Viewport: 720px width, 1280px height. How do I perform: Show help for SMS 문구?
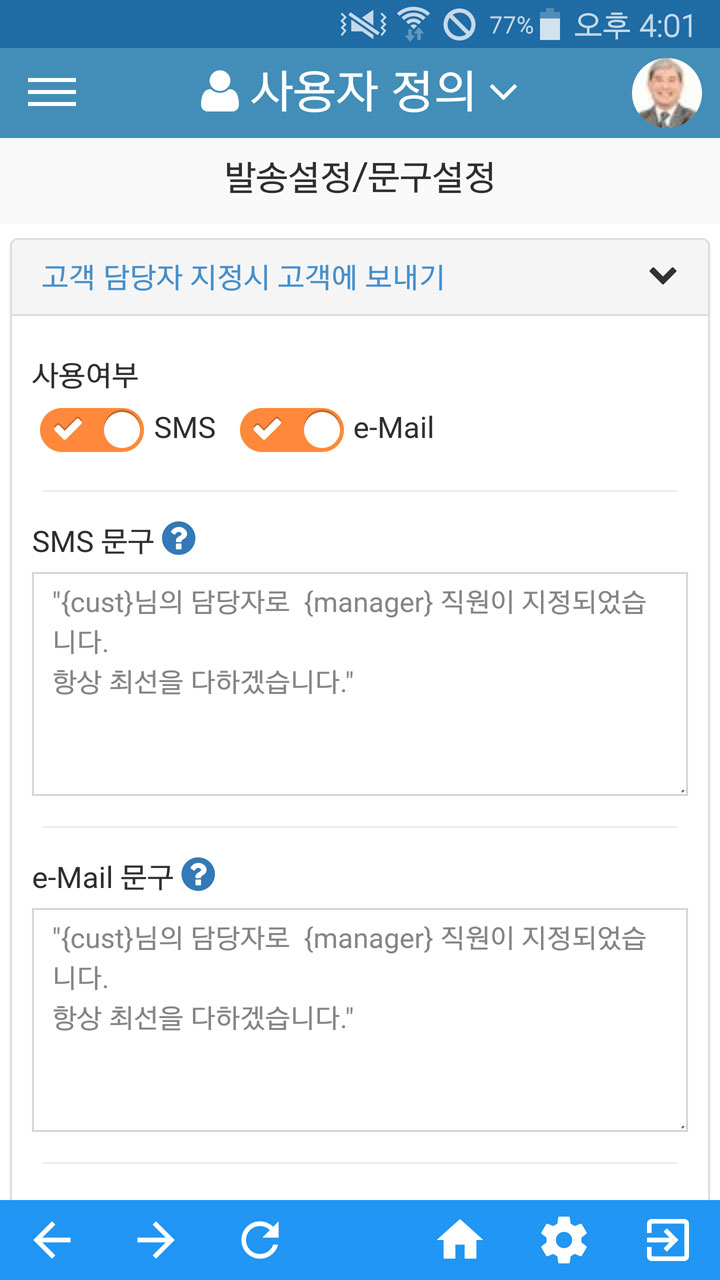tap(178, 539)
